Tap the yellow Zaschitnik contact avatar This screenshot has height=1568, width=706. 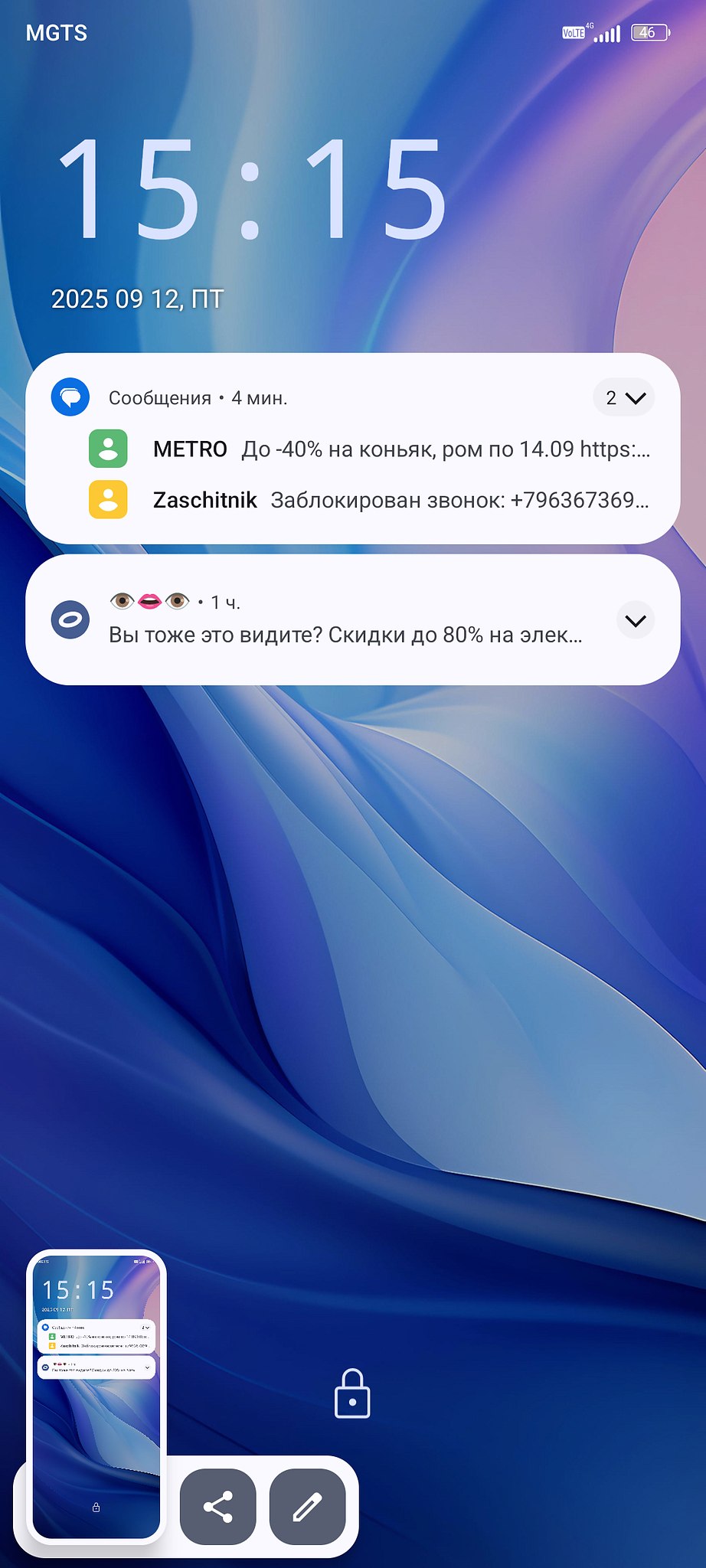click(108, 499)
